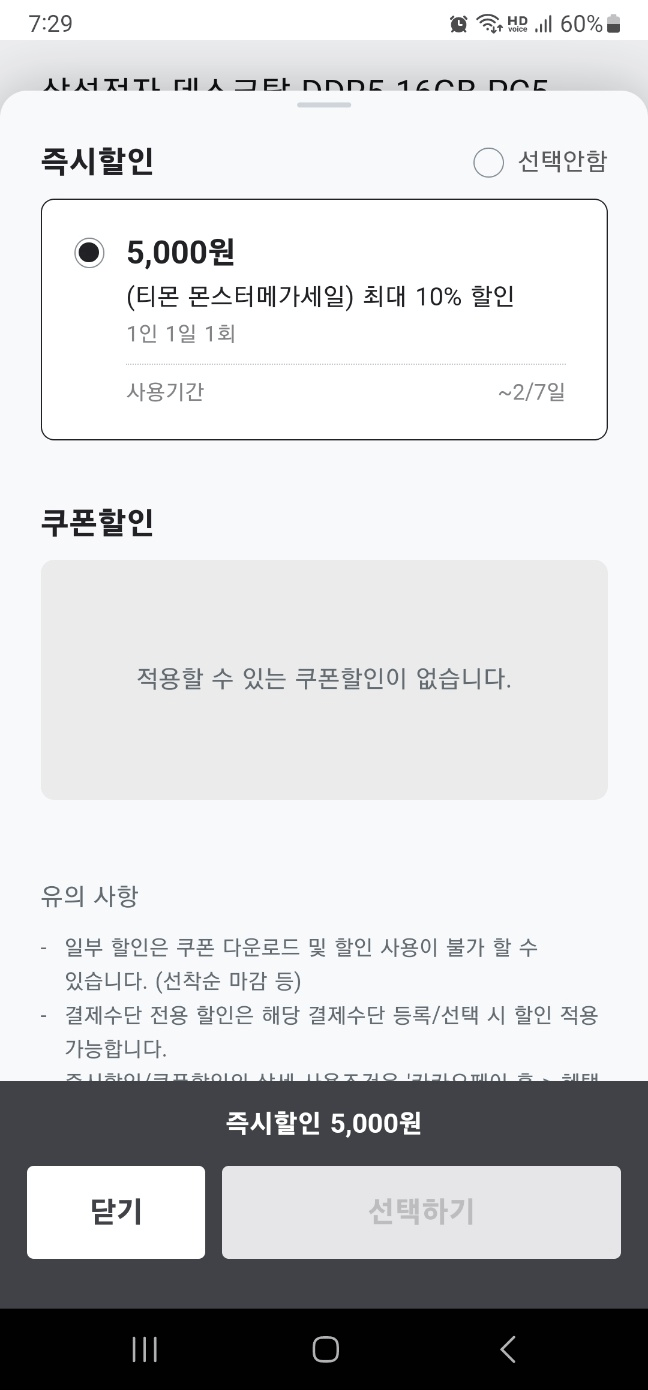Tap the 선택하기 button
Screen dimensions: 648x1390
pos(421,1212)
